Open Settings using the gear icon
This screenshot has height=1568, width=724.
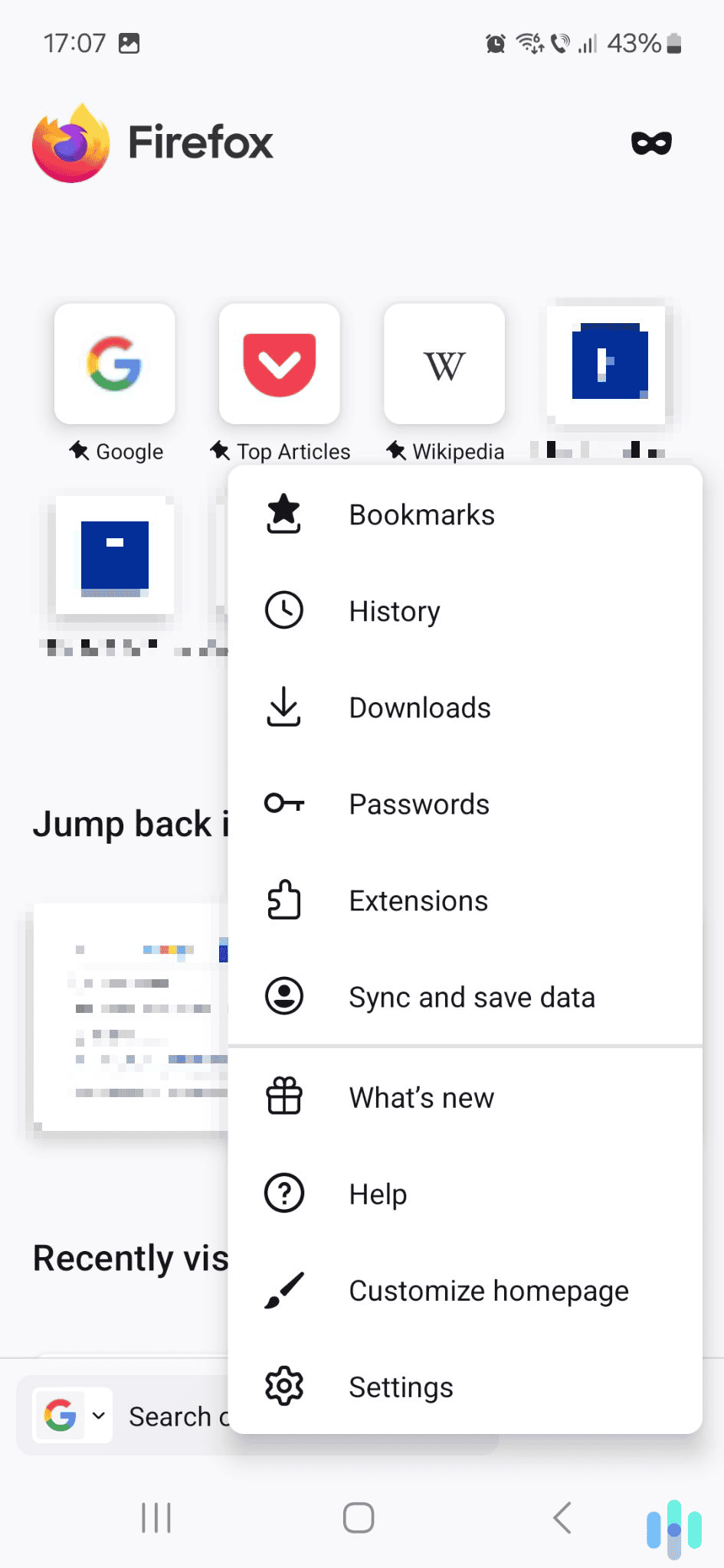coord(283,1387)
